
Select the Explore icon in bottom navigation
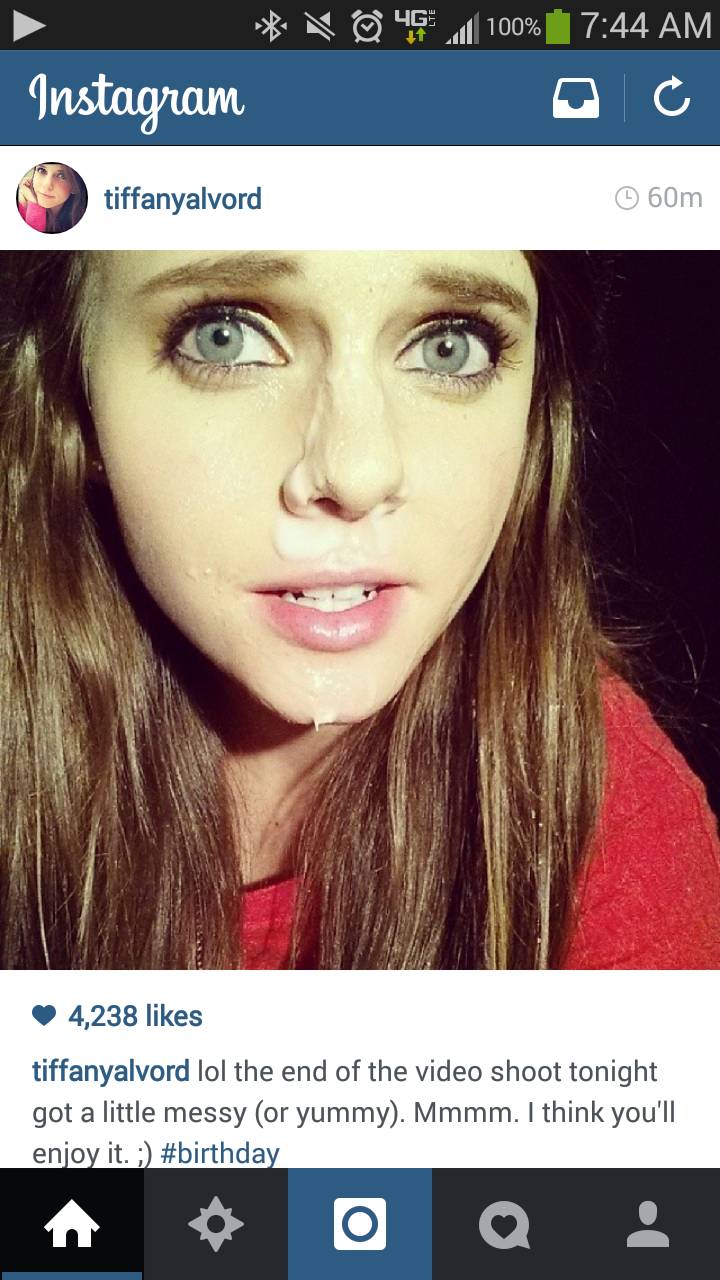click(216, 1223)
